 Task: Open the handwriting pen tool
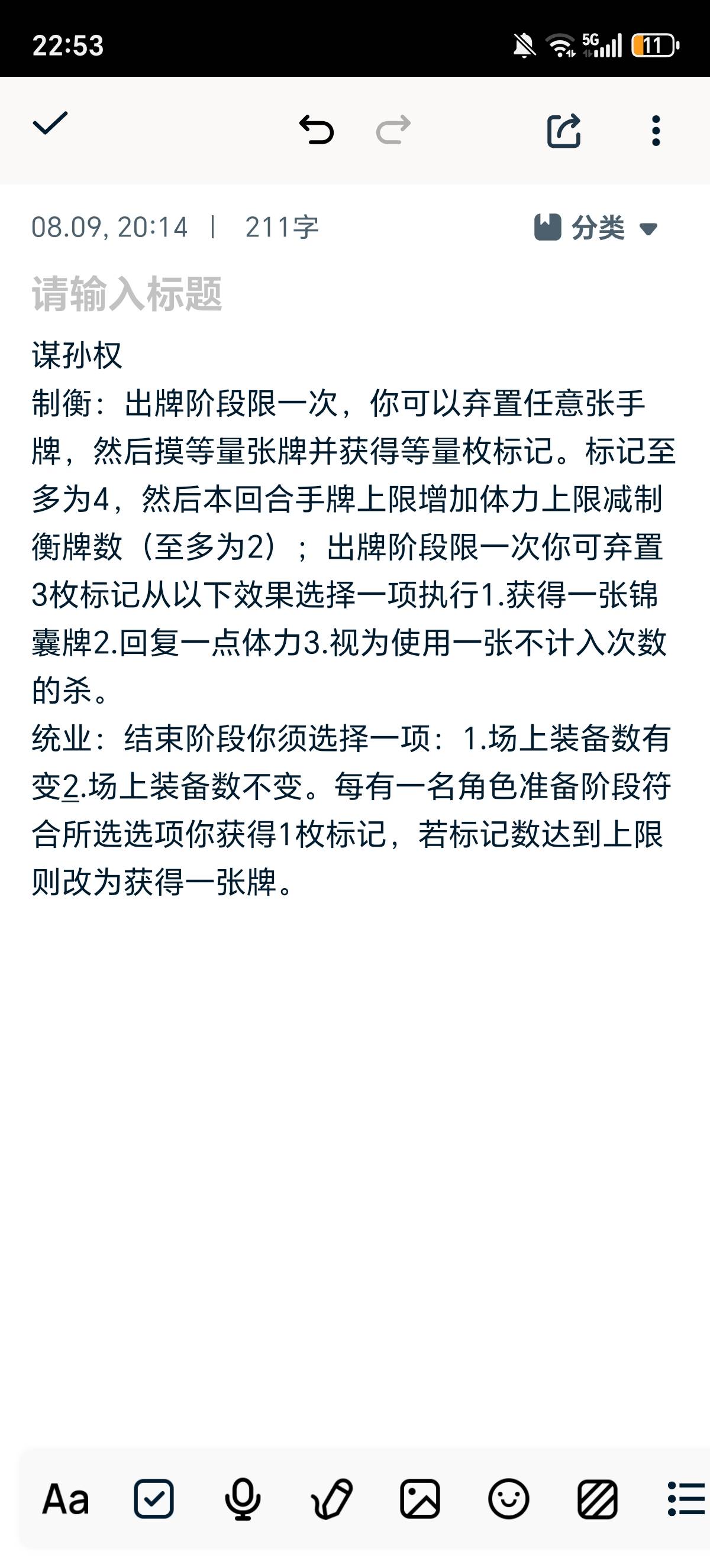point(331,1499)
